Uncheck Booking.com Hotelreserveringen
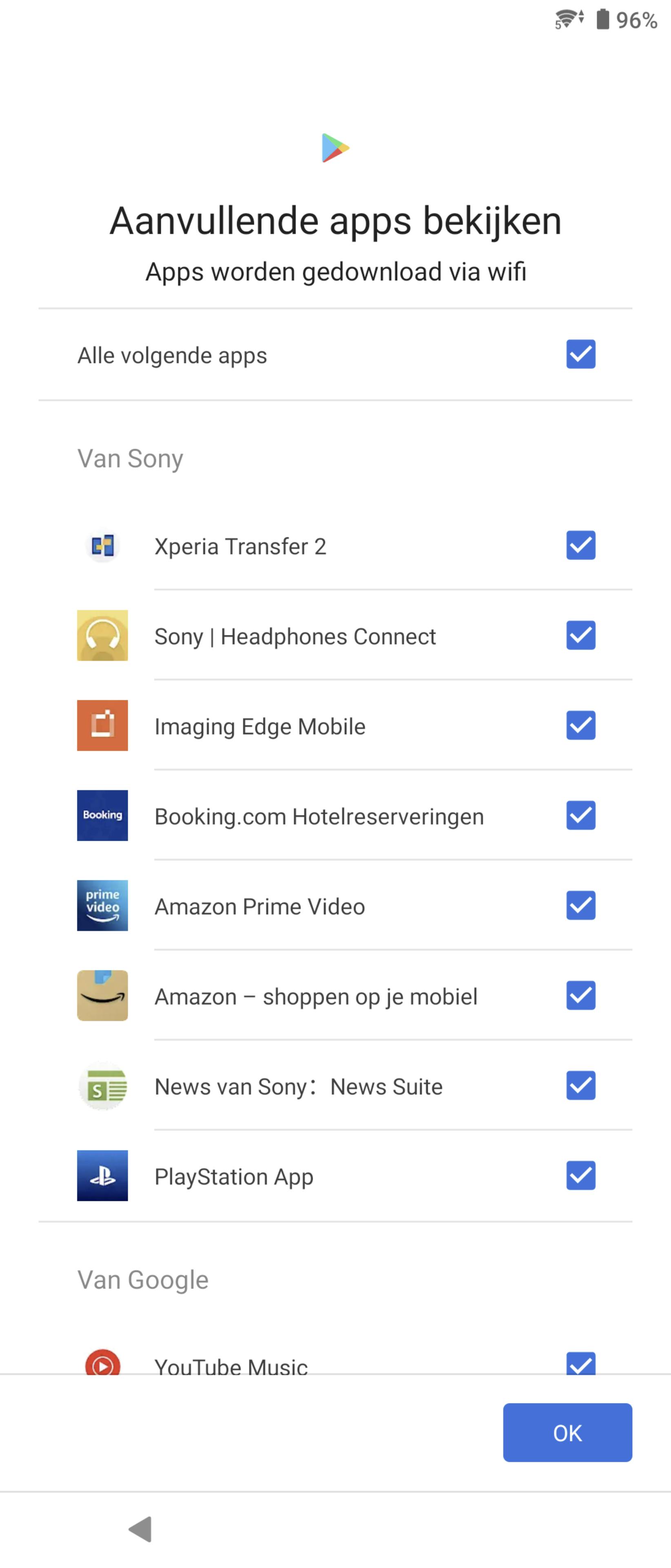The height and width of the screenshot is (1568, 671). (580, 816)
